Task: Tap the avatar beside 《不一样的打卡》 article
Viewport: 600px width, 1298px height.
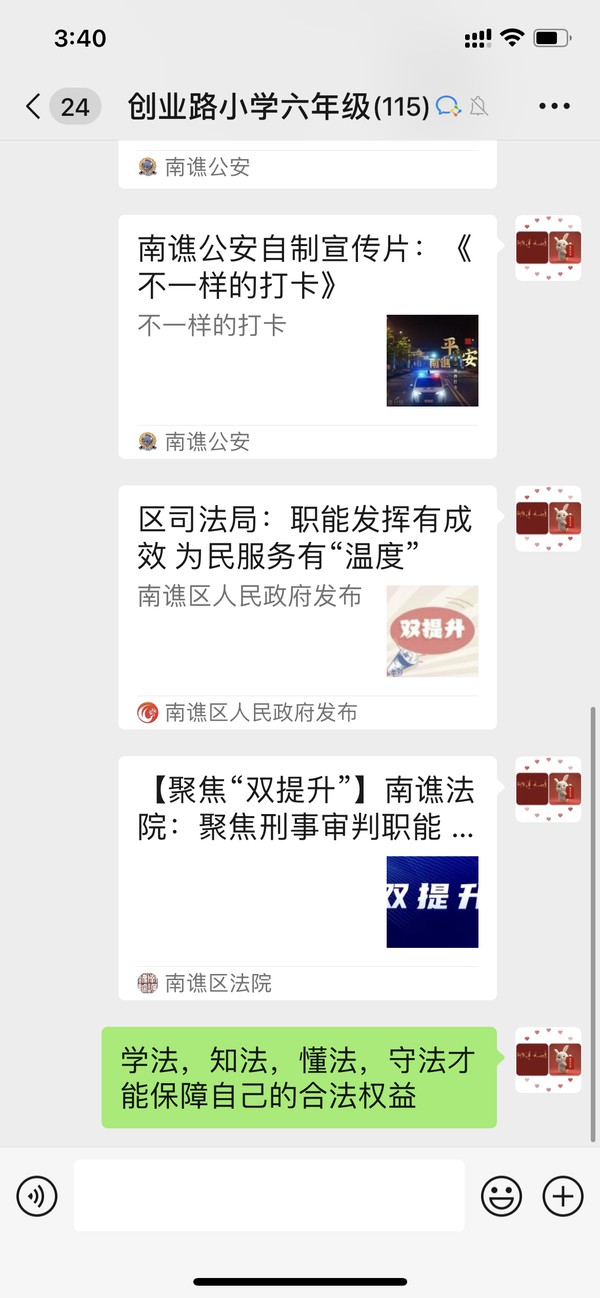Action: [x=548, y=248]
